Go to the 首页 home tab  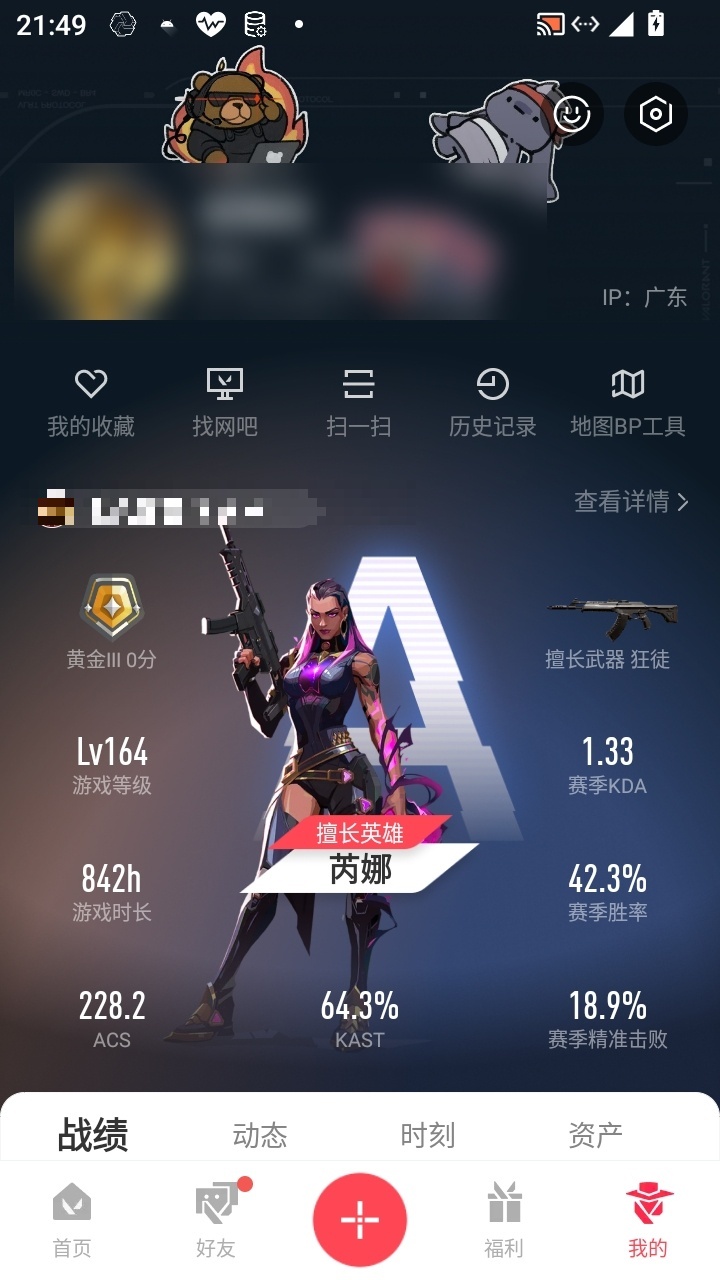click(72, 1220)
